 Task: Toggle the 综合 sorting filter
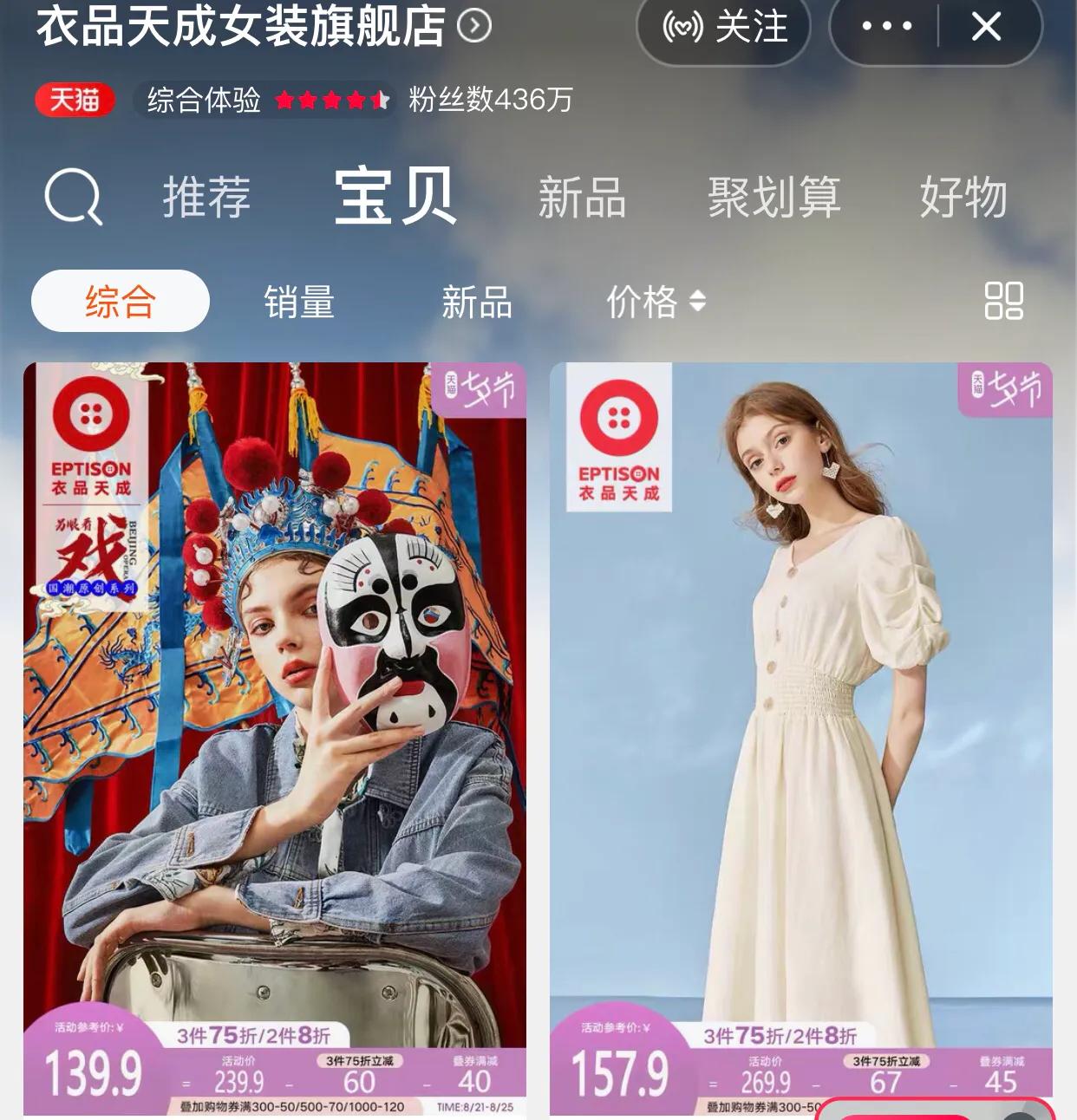click(118, 303)
